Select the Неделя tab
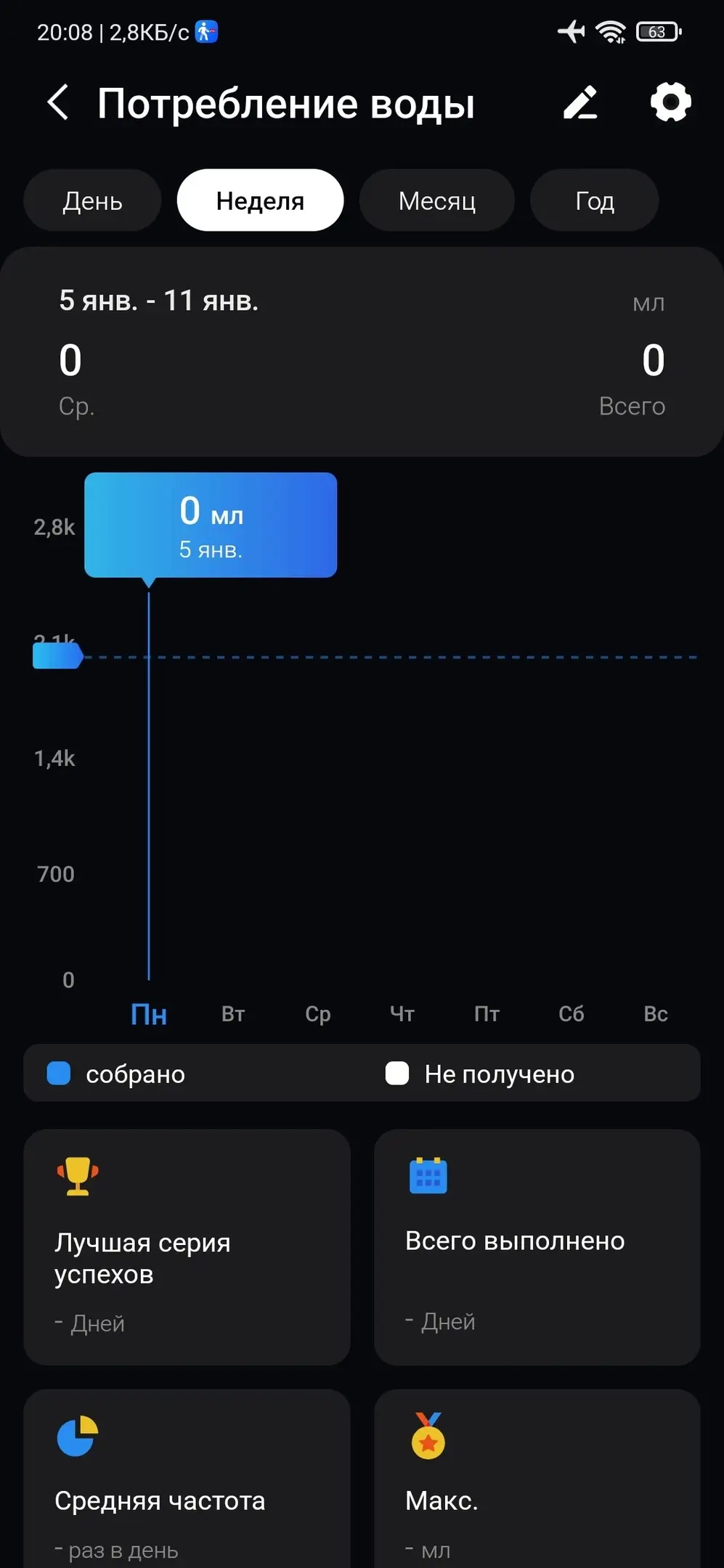 pyautogui.click(x=260, y=200)
